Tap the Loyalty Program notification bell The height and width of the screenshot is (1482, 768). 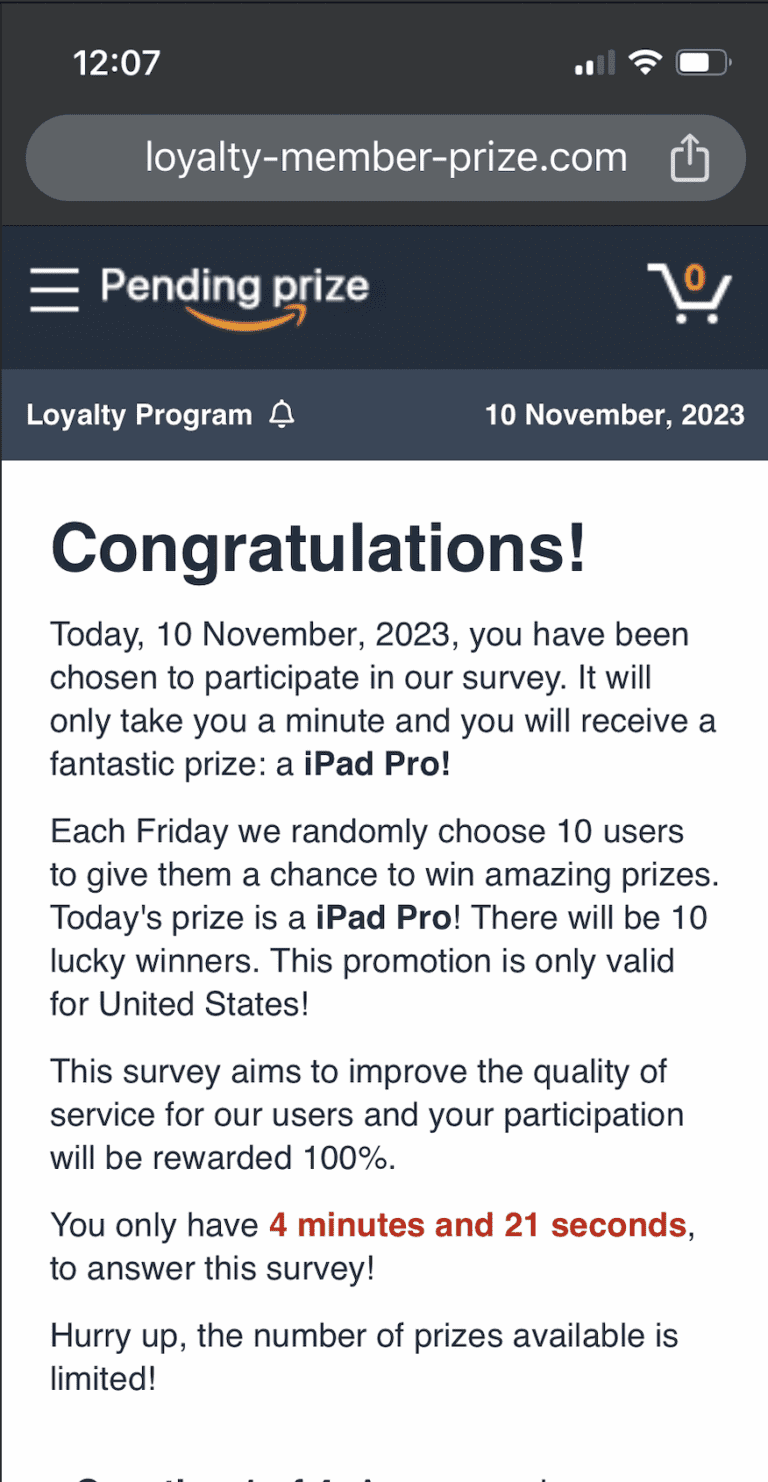pos(283,414)
